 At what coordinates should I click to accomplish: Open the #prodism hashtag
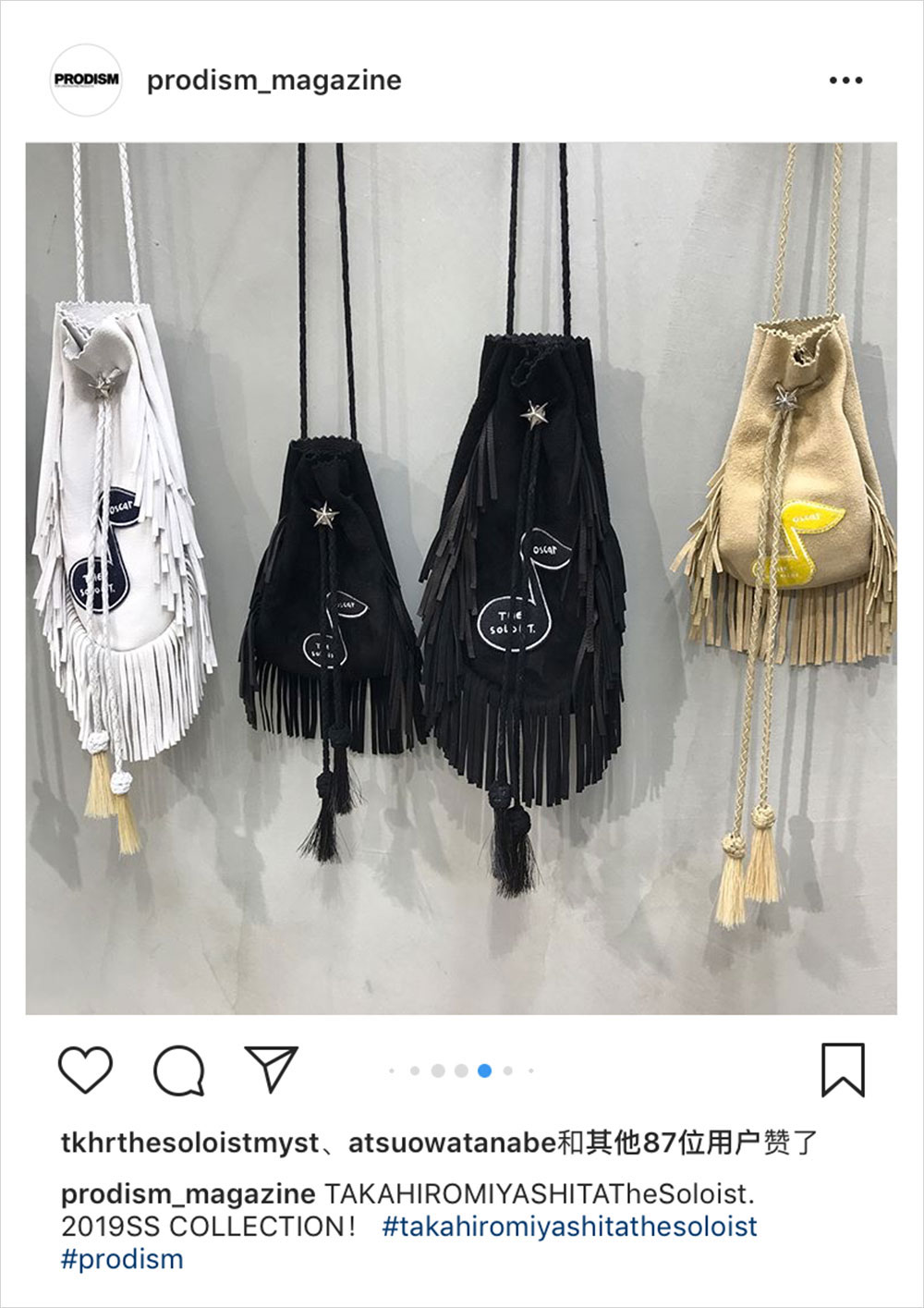[122, 1259]
